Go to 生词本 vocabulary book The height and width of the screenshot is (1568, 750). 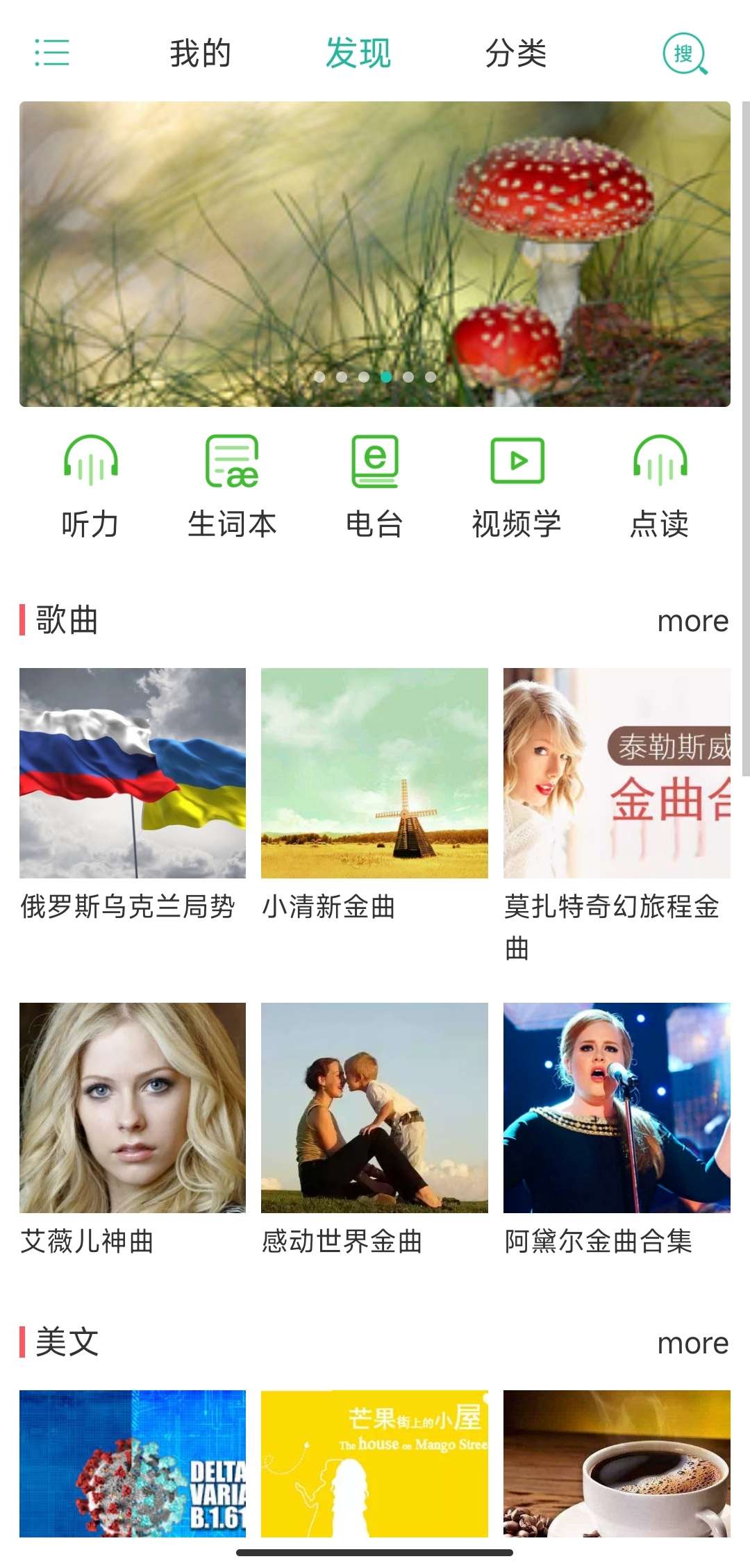pyautogui.click(x=233, y=486)
